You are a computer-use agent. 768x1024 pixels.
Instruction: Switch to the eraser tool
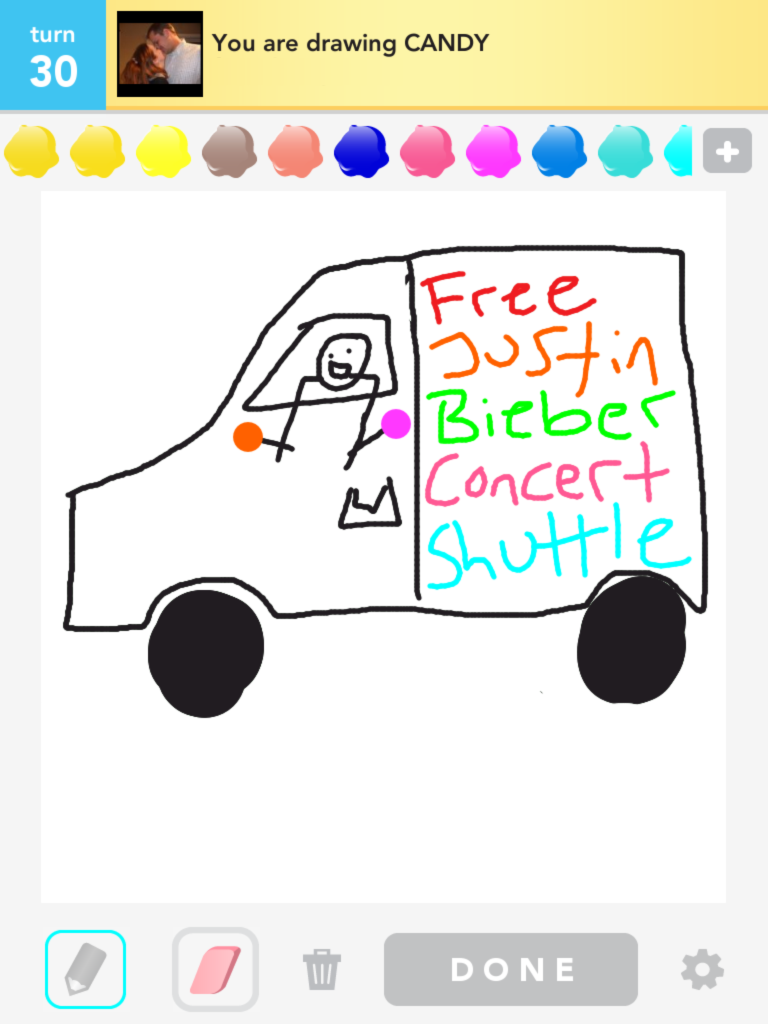click(215, 969)
